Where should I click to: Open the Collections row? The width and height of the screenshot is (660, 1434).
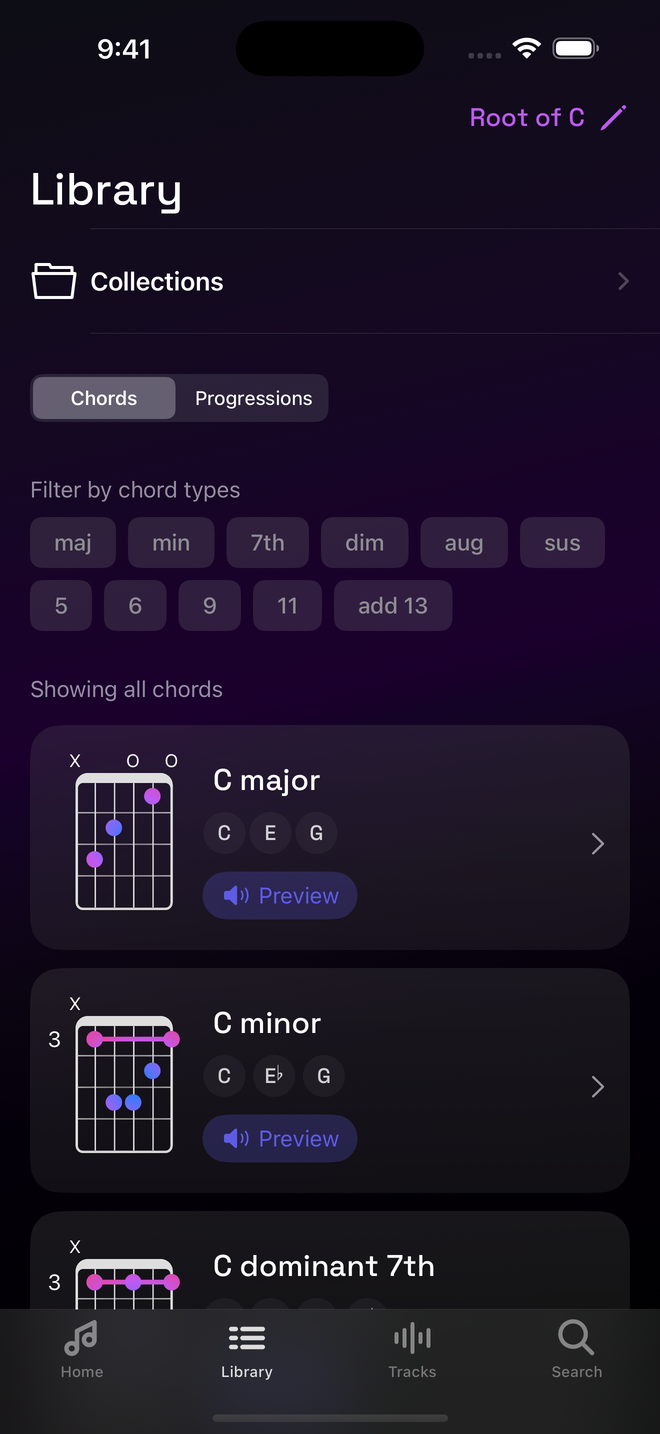click(330, 282)
